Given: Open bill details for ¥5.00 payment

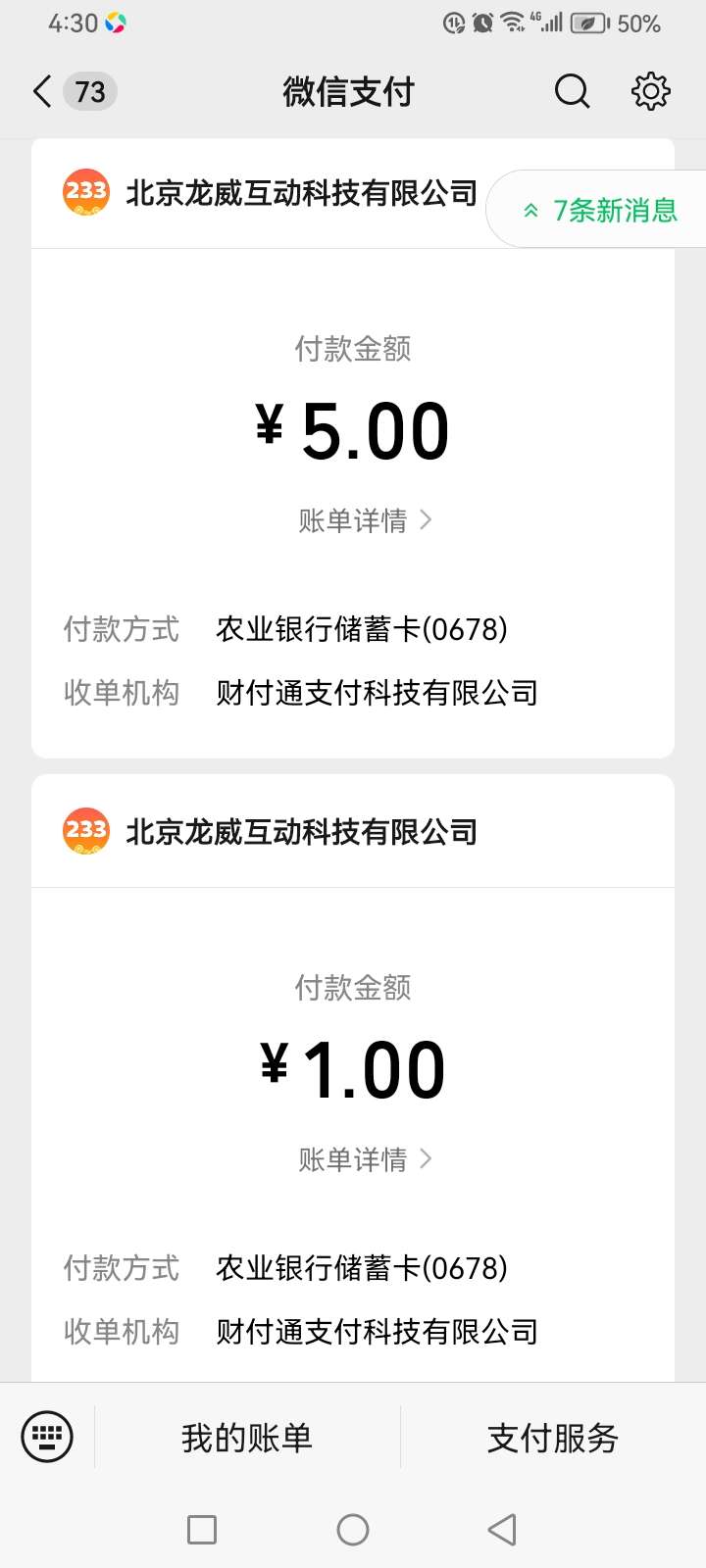Looking at the screenshot, I should point(365,520).
